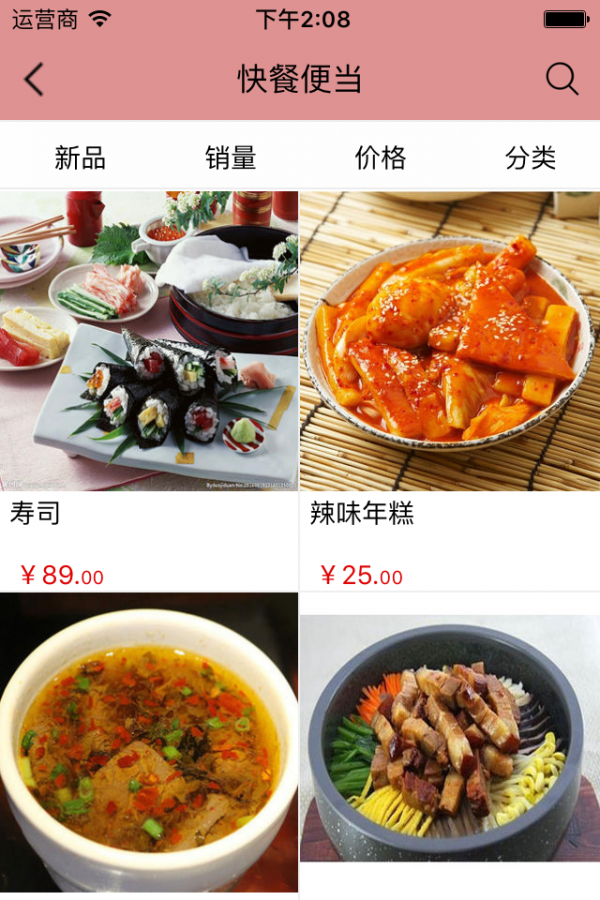600x900 pixels.
Task: Open the soup bowl product card
Action: click(x=149, y=745)
